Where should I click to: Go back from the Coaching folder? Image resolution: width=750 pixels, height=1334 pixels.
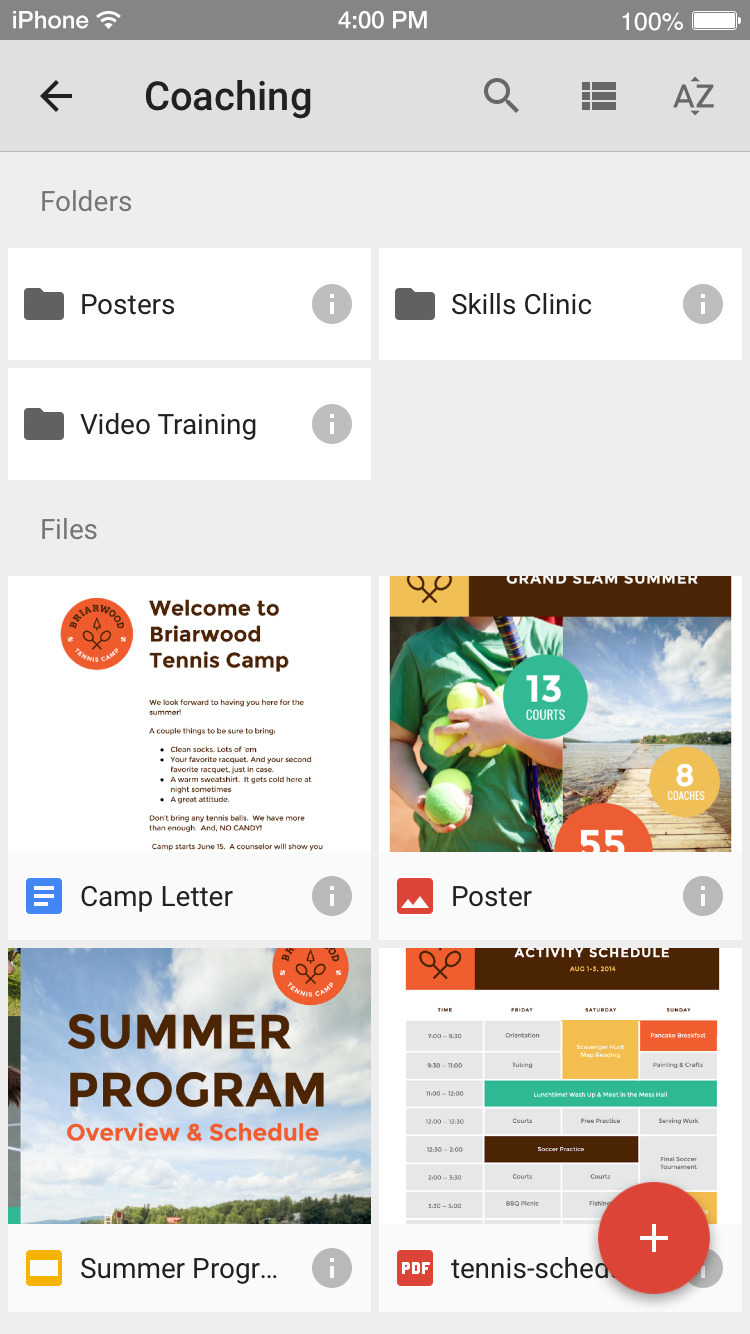click(x=56, y=96)
